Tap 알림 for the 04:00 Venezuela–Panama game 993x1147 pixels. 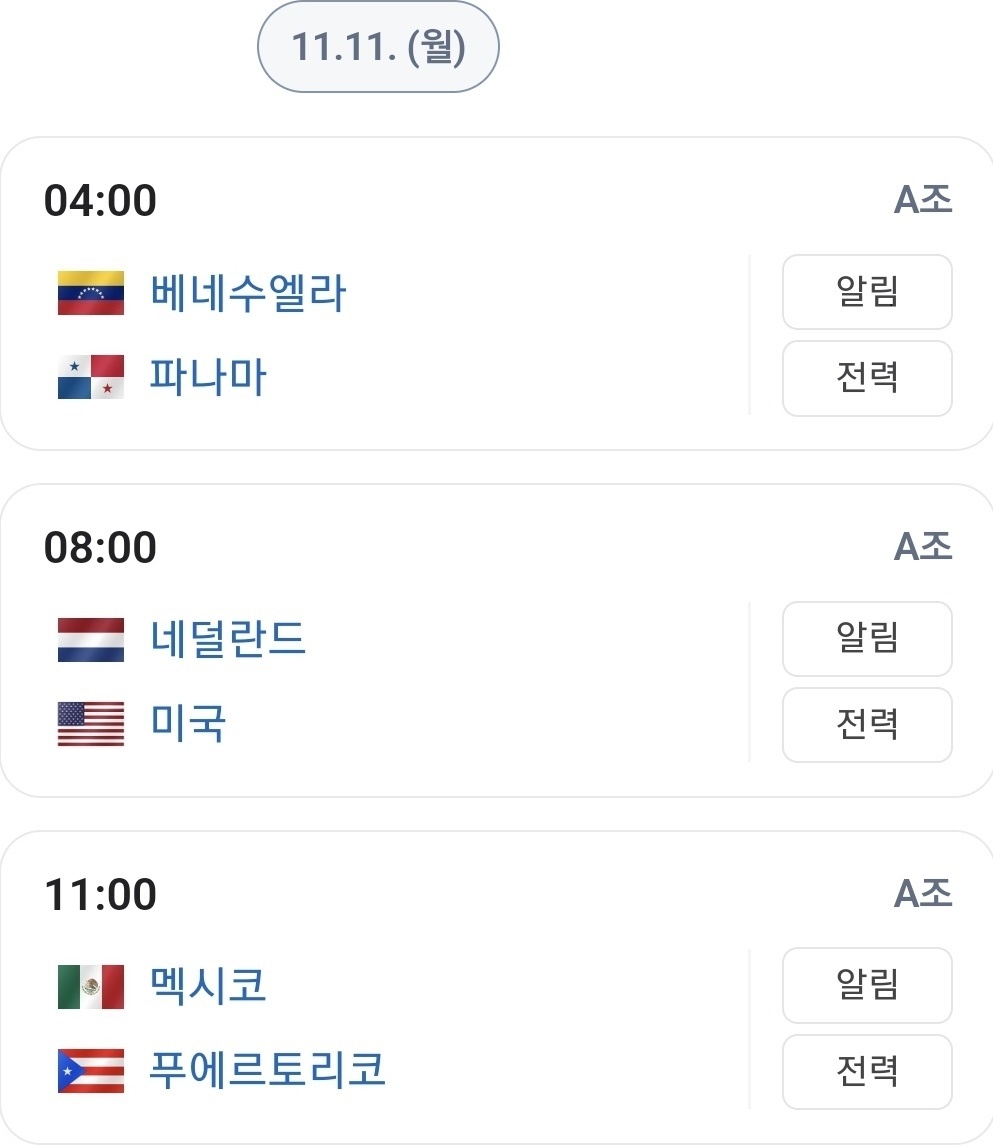[x=866, y=292]
